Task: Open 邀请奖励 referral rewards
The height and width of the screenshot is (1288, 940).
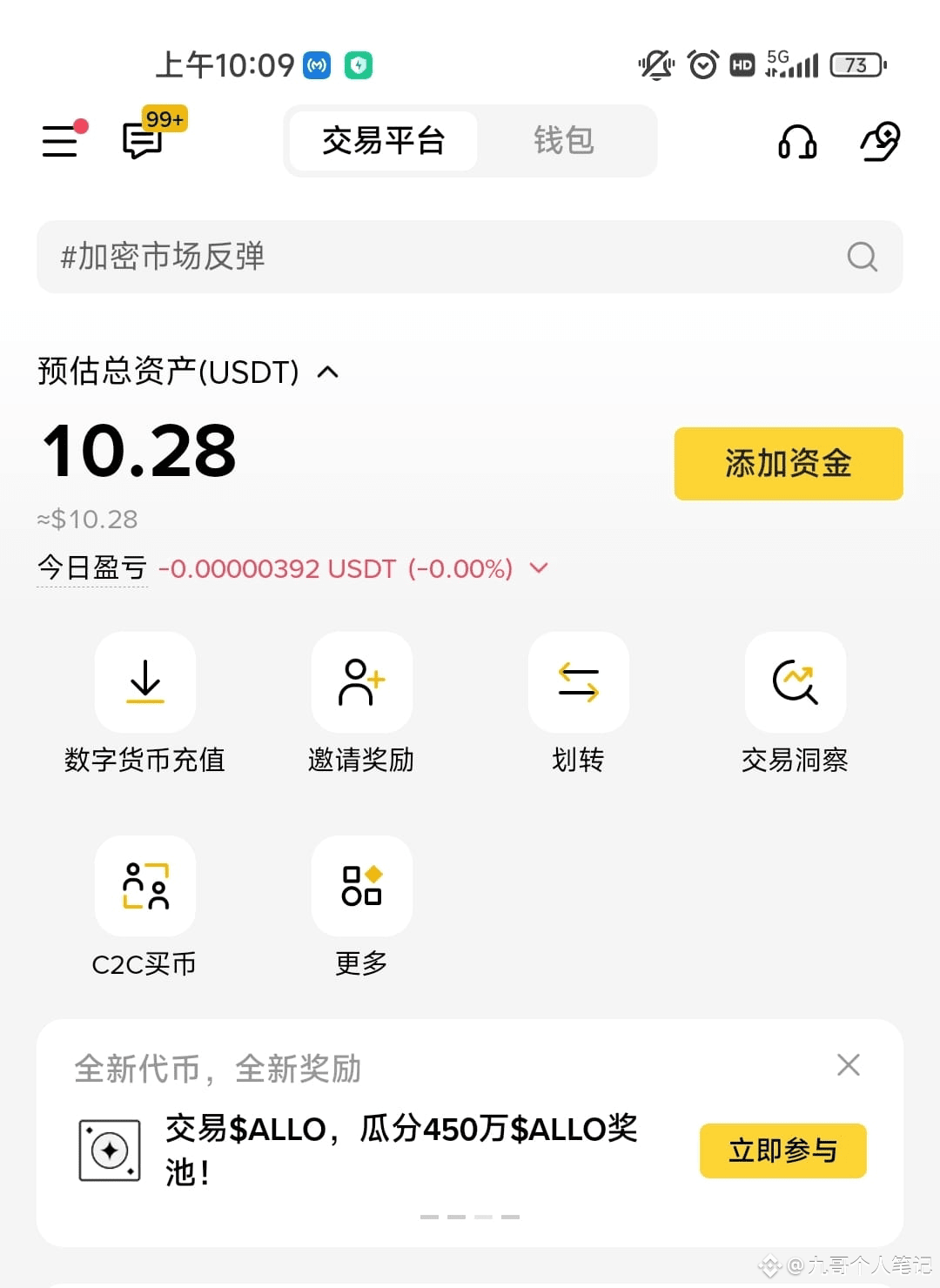Action: coord(361,683)
